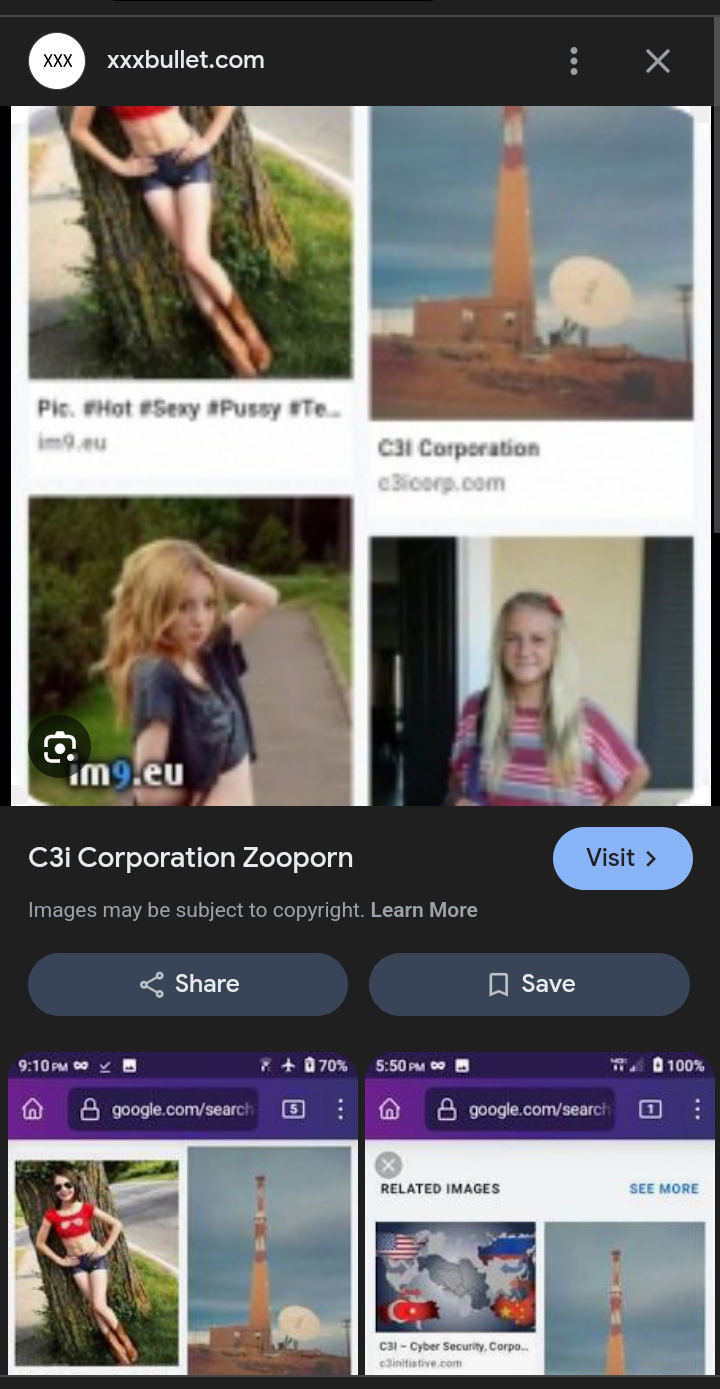The width and height of the screenshot is (720, 1389).
Task: Open the related image with 9:10 PM screenshot
Action: click(183, 1215)
